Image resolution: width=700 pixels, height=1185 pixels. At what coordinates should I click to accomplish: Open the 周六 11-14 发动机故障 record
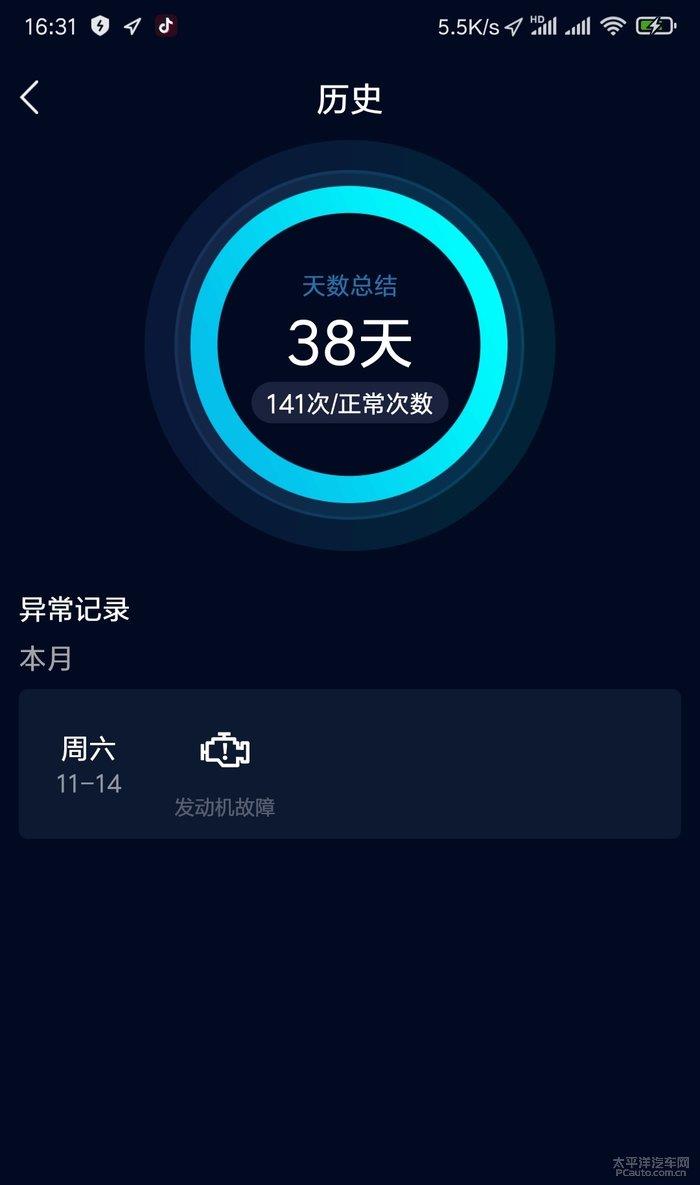pos(350,763)
